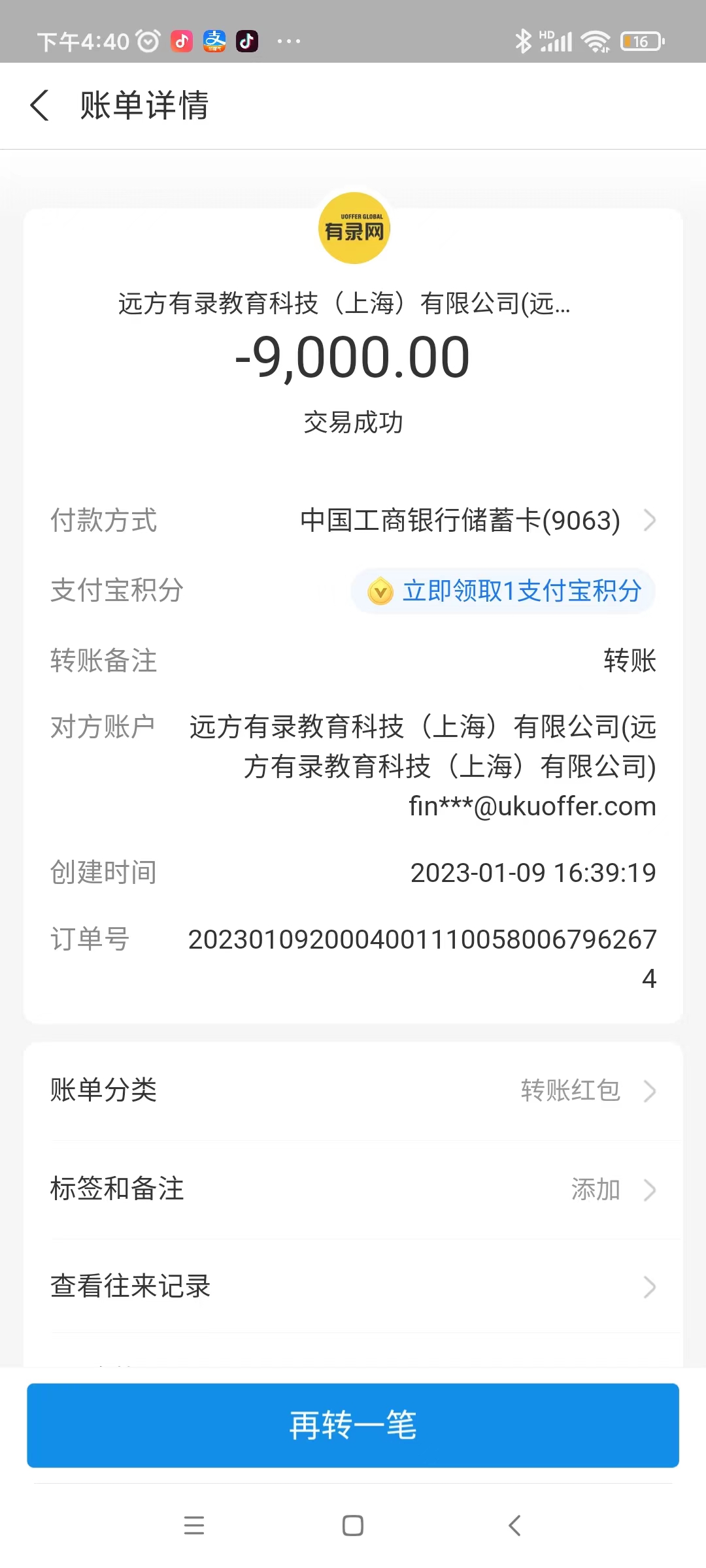The height and width of the screenshot is (1568, 706).
Task: Go to the system home screen
Action: [x=353, y=1526]
